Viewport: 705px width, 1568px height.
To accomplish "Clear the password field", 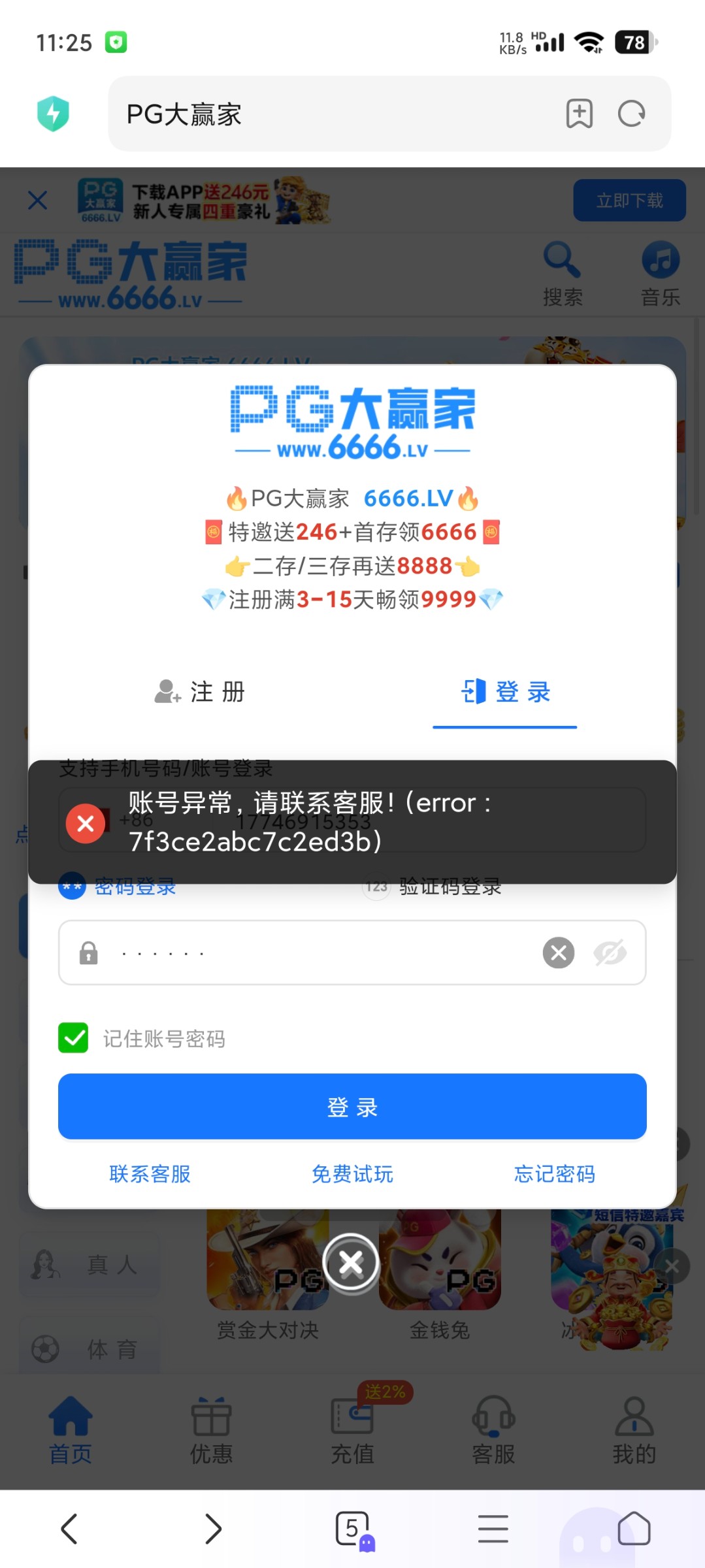I will pos(558,953).
